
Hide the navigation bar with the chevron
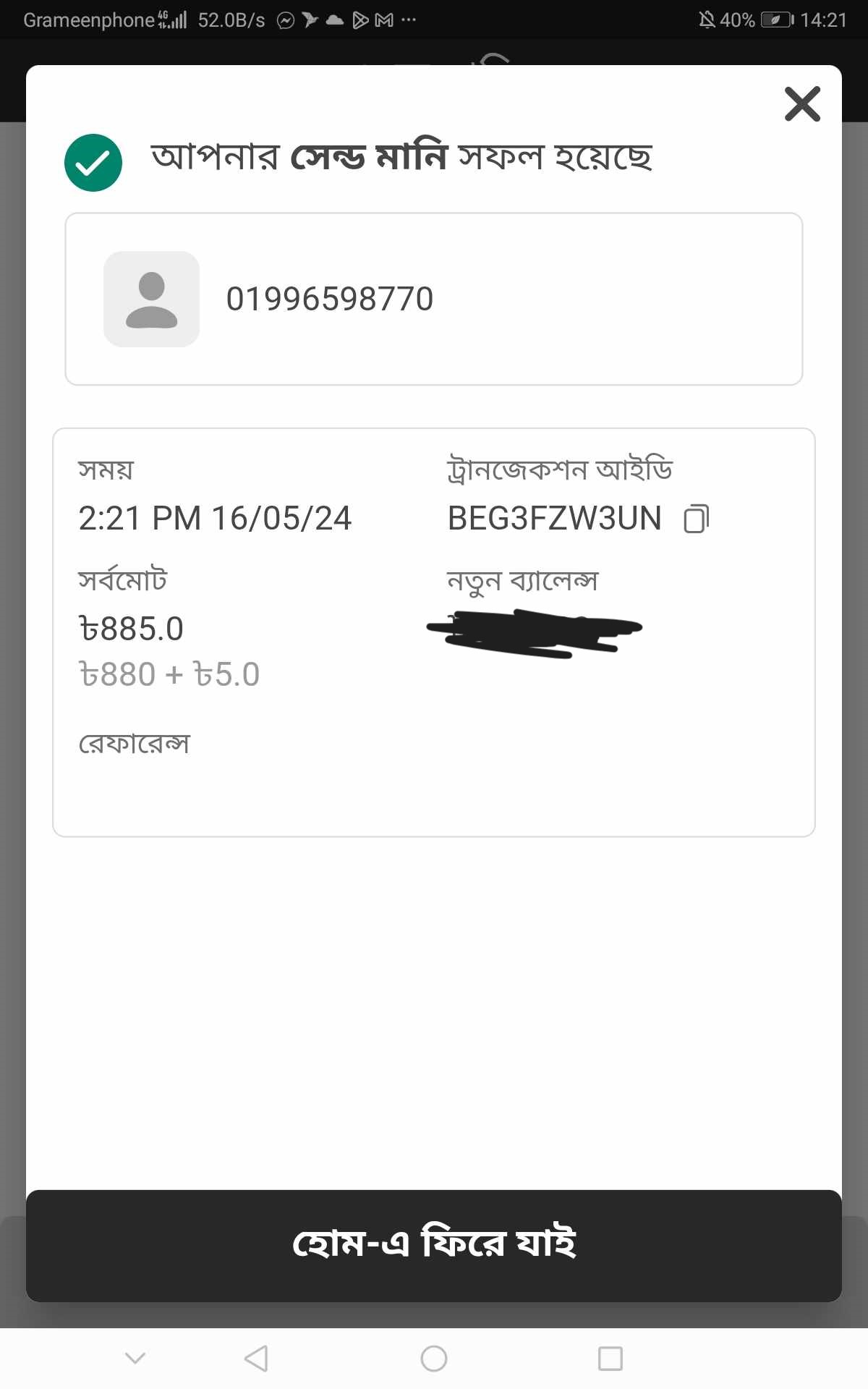tap(135, 1358)
